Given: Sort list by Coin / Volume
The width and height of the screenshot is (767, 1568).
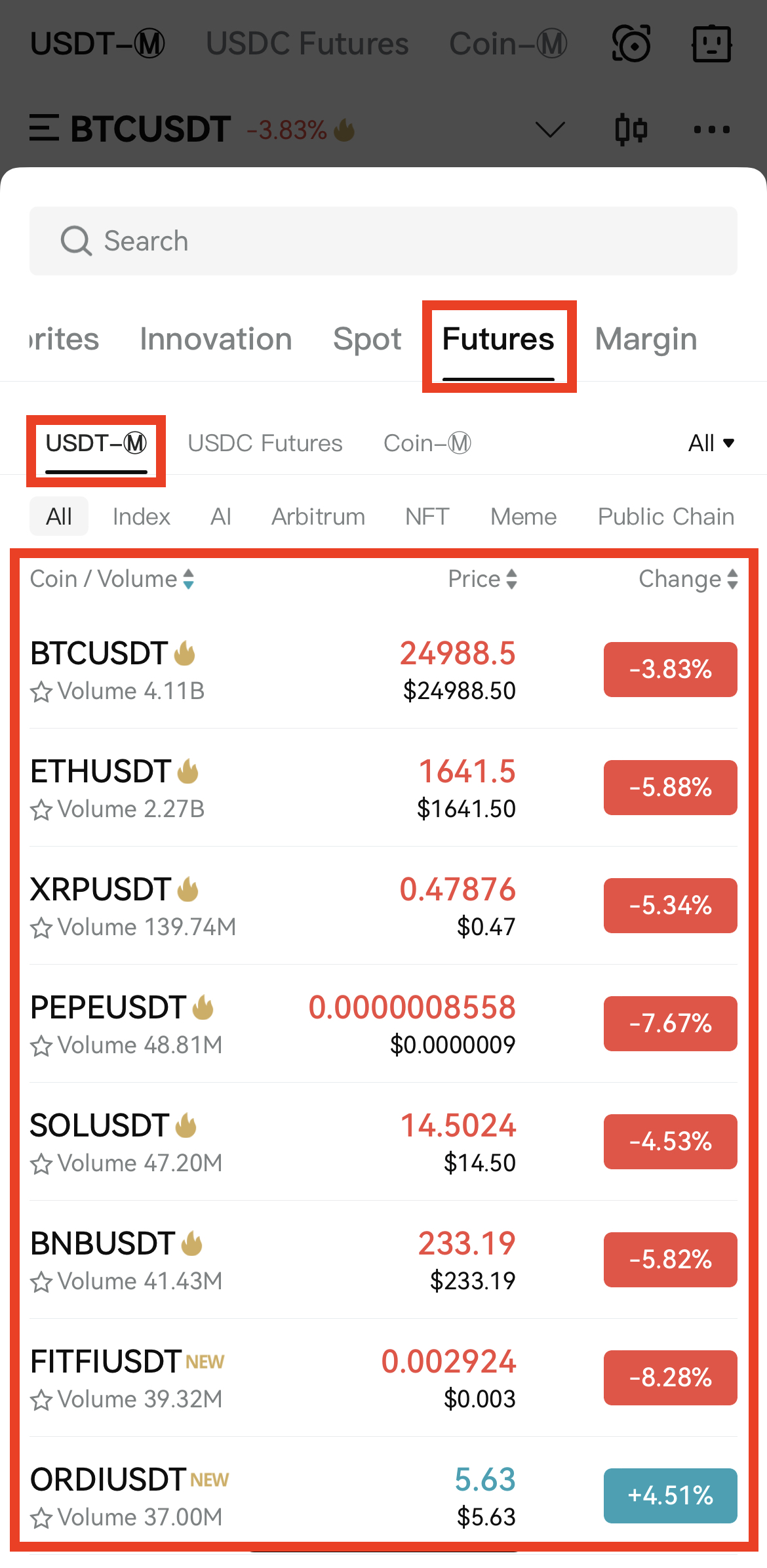Looking at the screenshot, I should pyautogui.click(x=112, y=579).
